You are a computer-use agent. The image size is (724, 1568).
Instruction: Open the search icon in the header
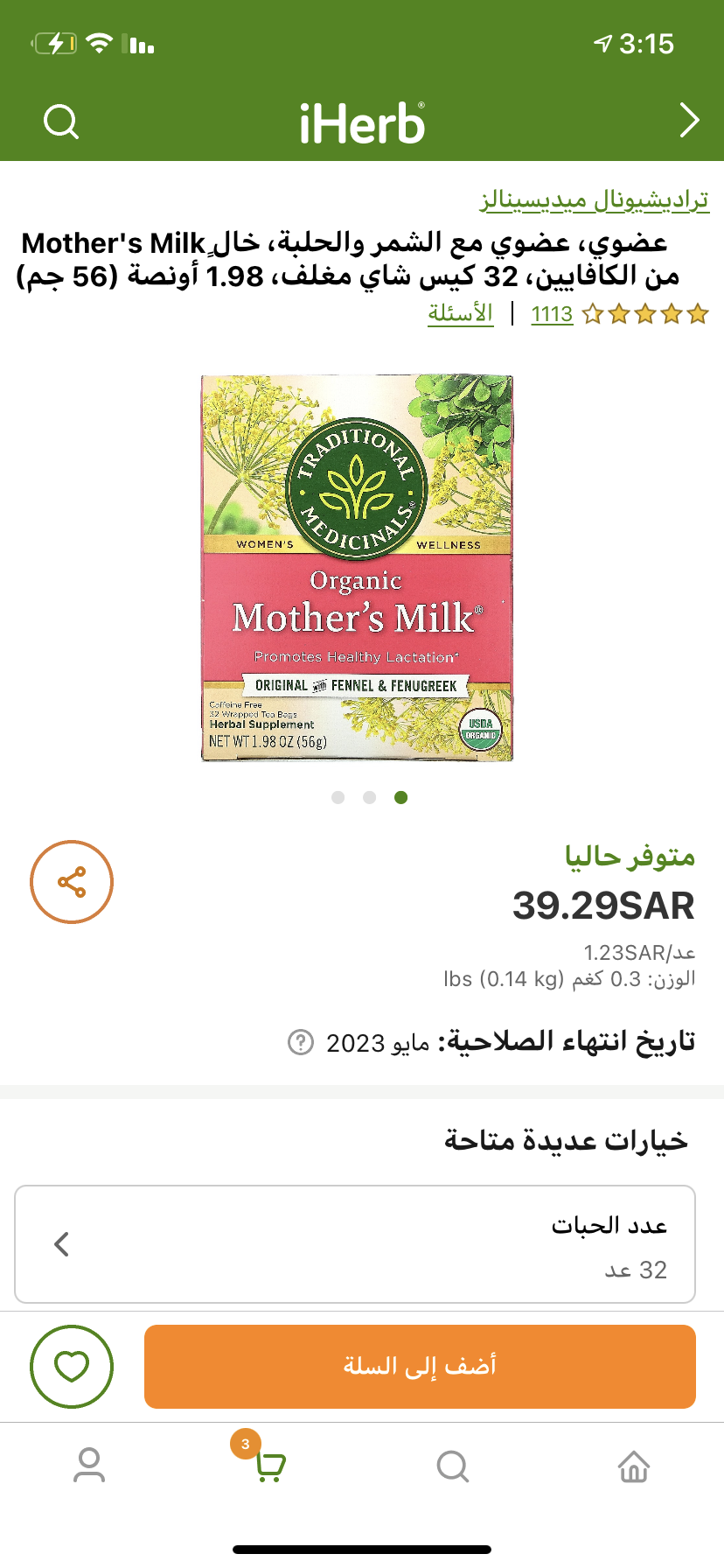tap(61, 122)
